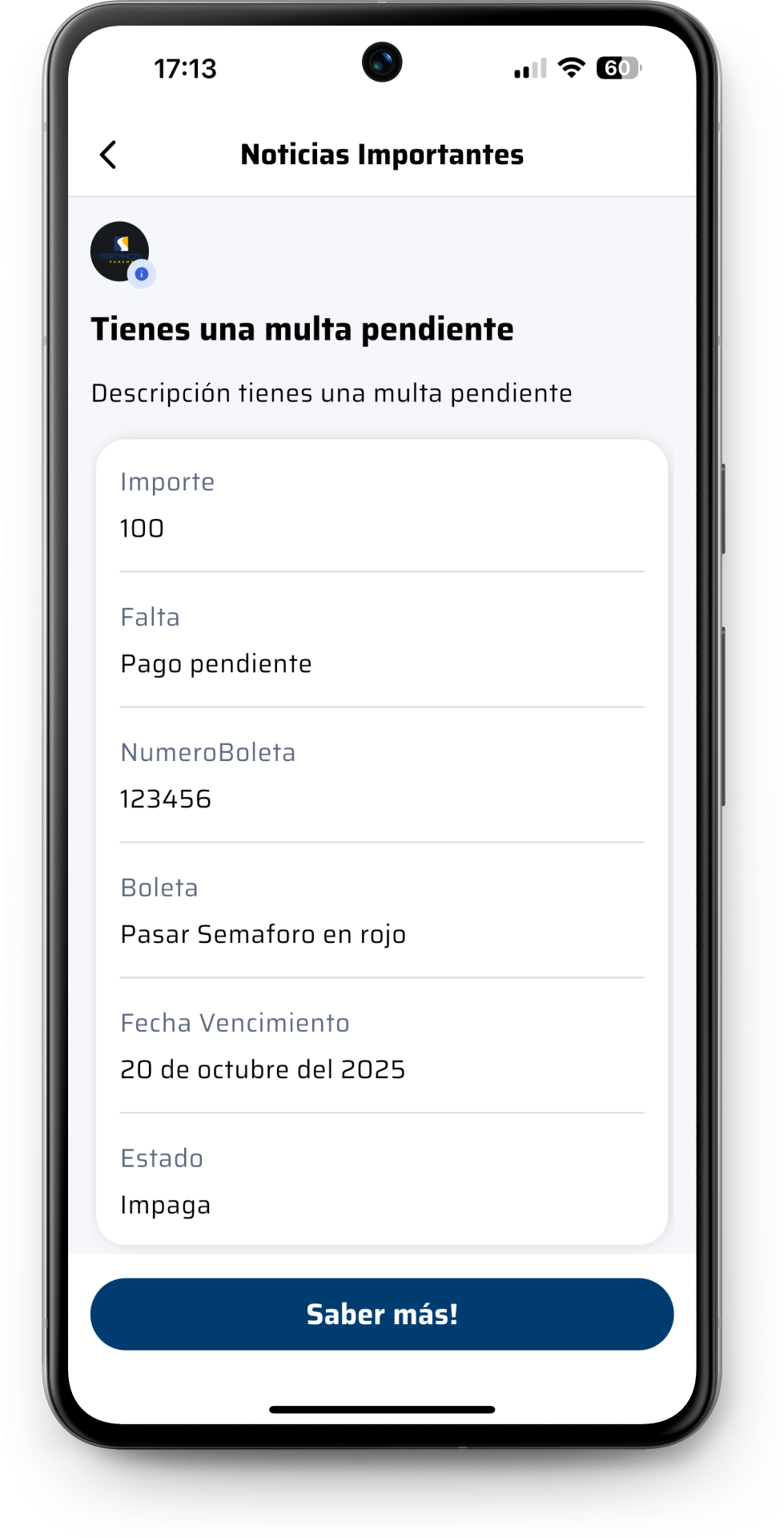Go back from Noticias Importantes
The height and width of the screenshot is (1538, 784).
tap(108, 155)
